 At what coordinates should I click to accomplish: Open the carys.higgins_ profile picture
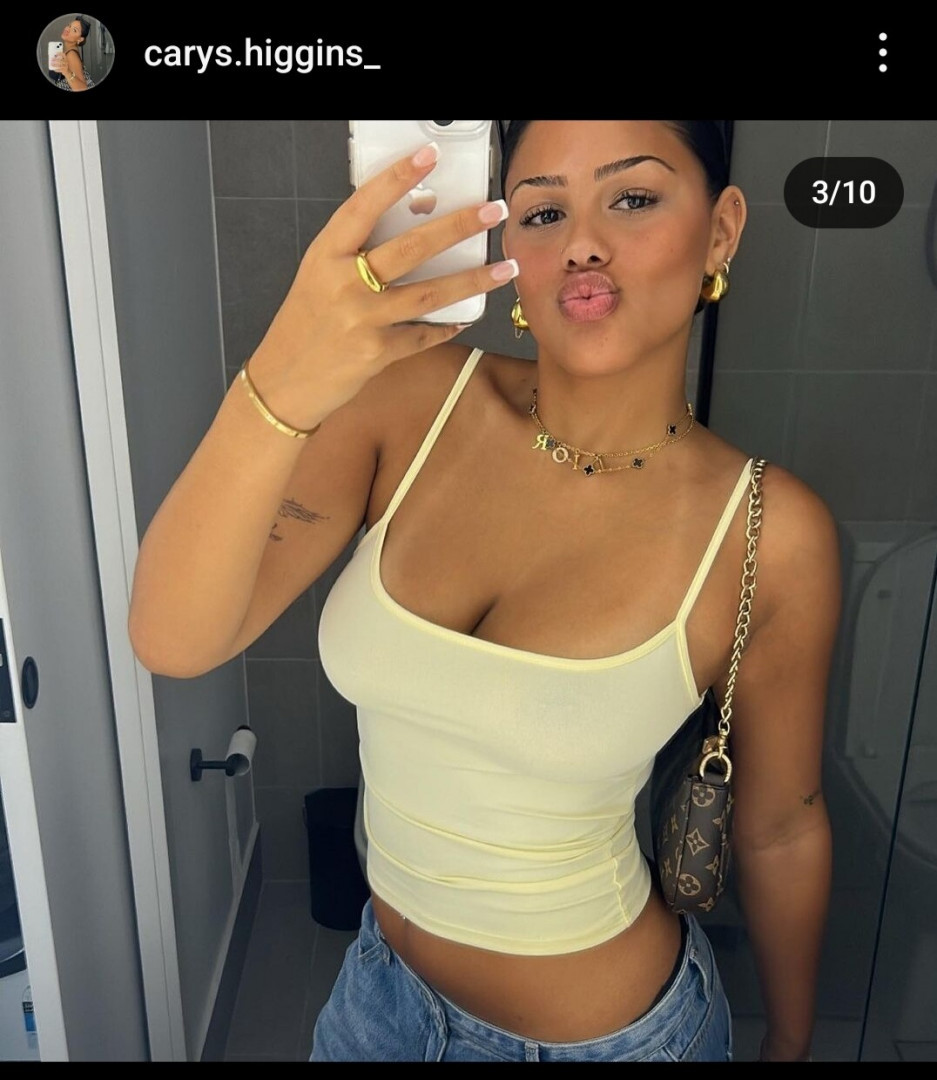76,53
